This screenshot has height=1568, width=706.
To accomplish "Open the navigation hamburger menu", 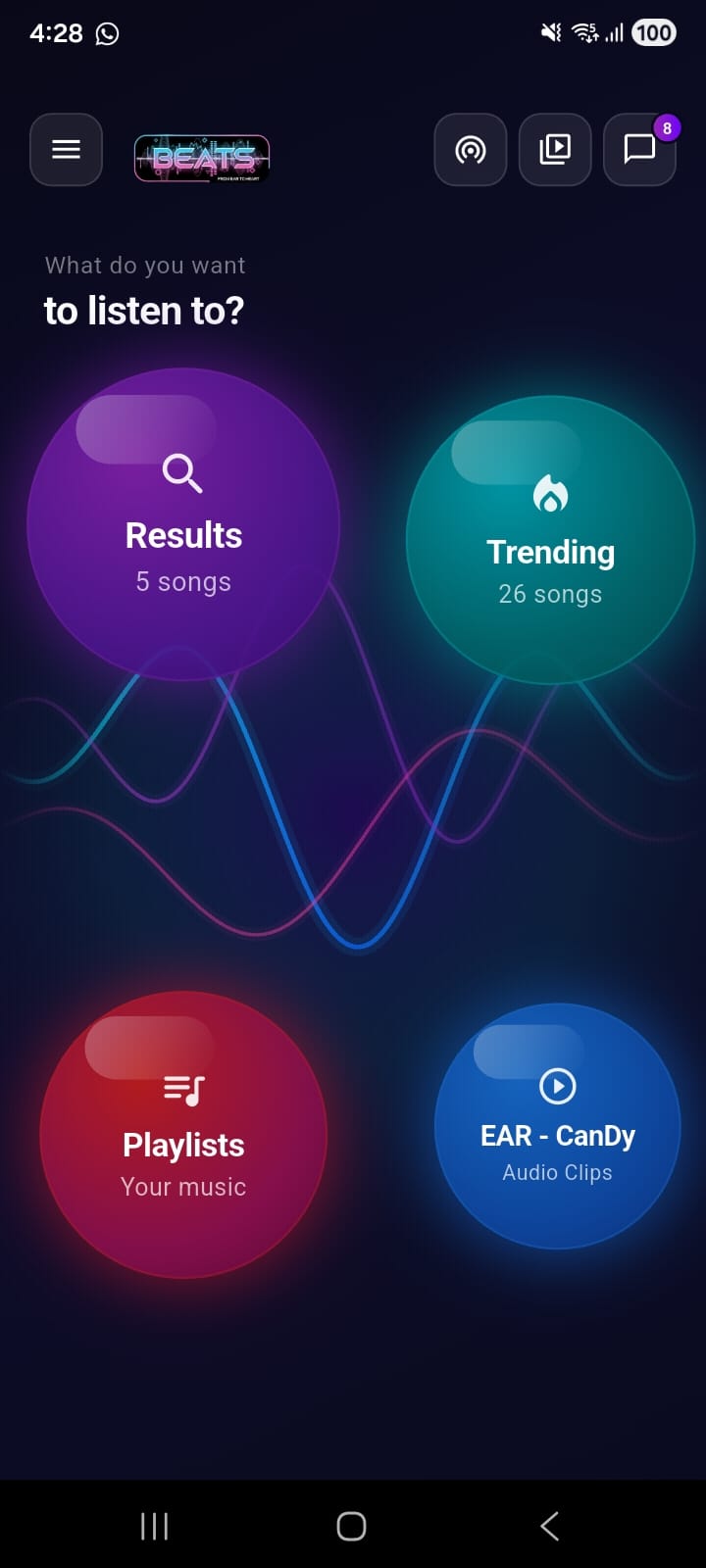I will click(66, 149).
